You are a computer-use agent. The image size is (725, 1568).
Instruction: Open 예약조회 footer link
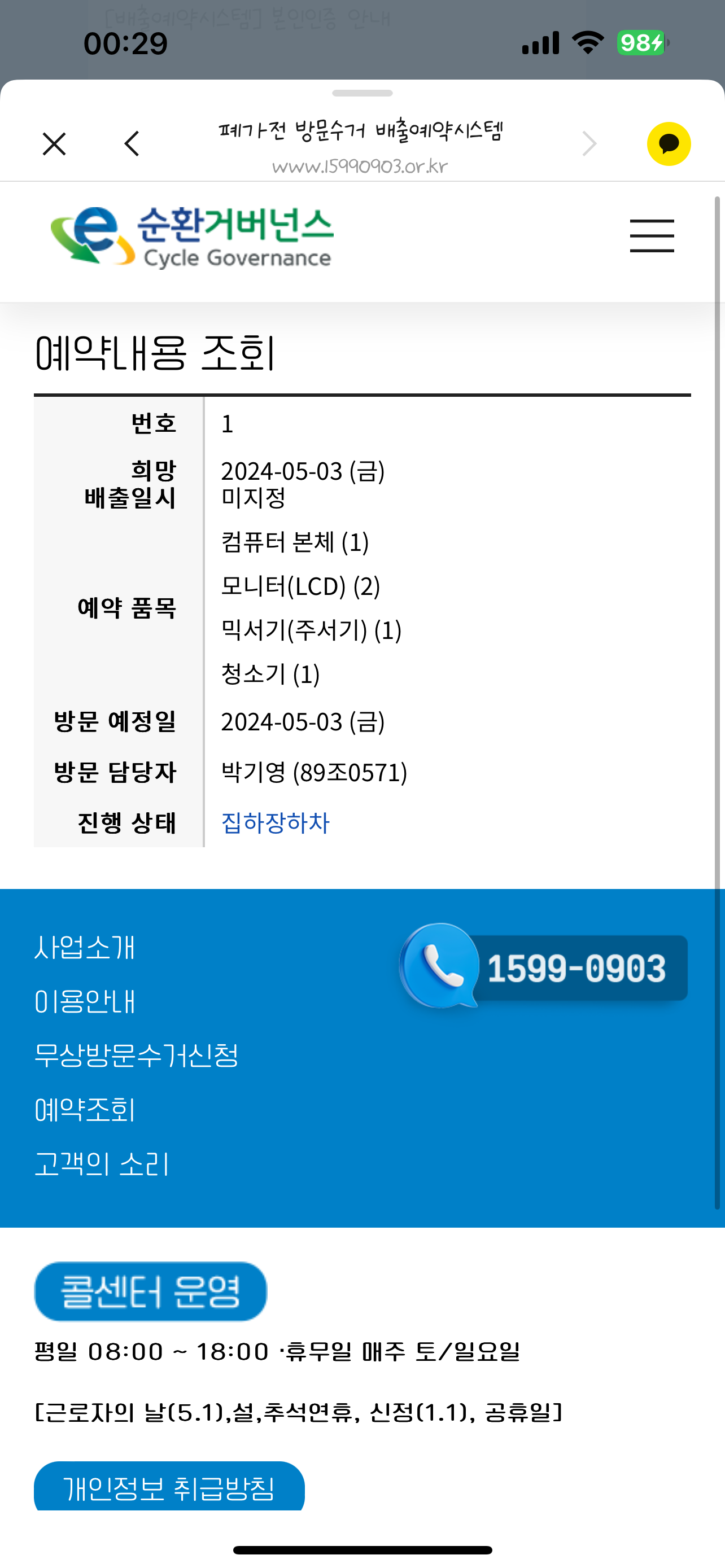click(85, 1110)
